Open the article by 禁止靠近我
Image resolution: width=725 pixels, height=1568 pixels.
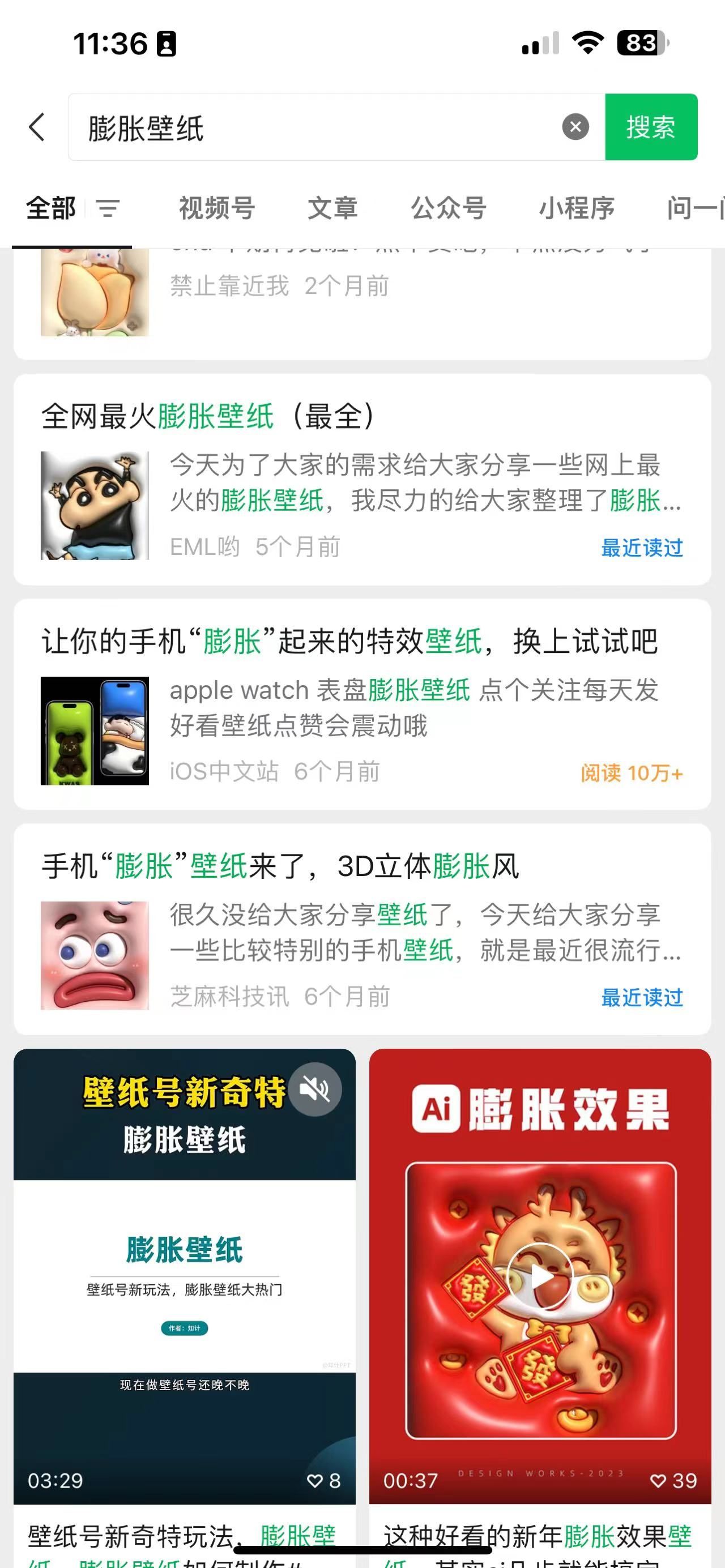[361, 292]
